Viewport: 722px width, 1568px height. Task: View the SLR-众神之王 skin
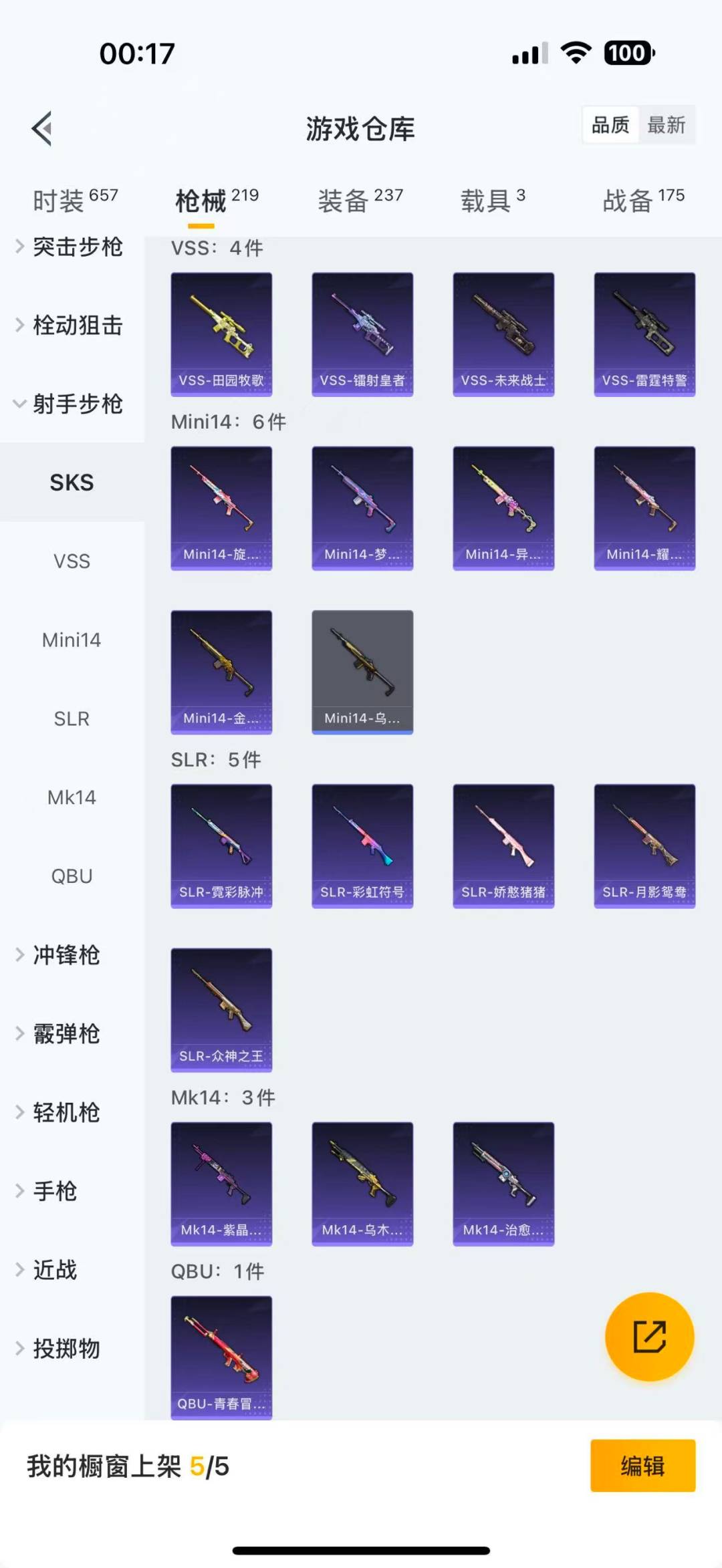pyautogui.click(x=221, y=1009)
